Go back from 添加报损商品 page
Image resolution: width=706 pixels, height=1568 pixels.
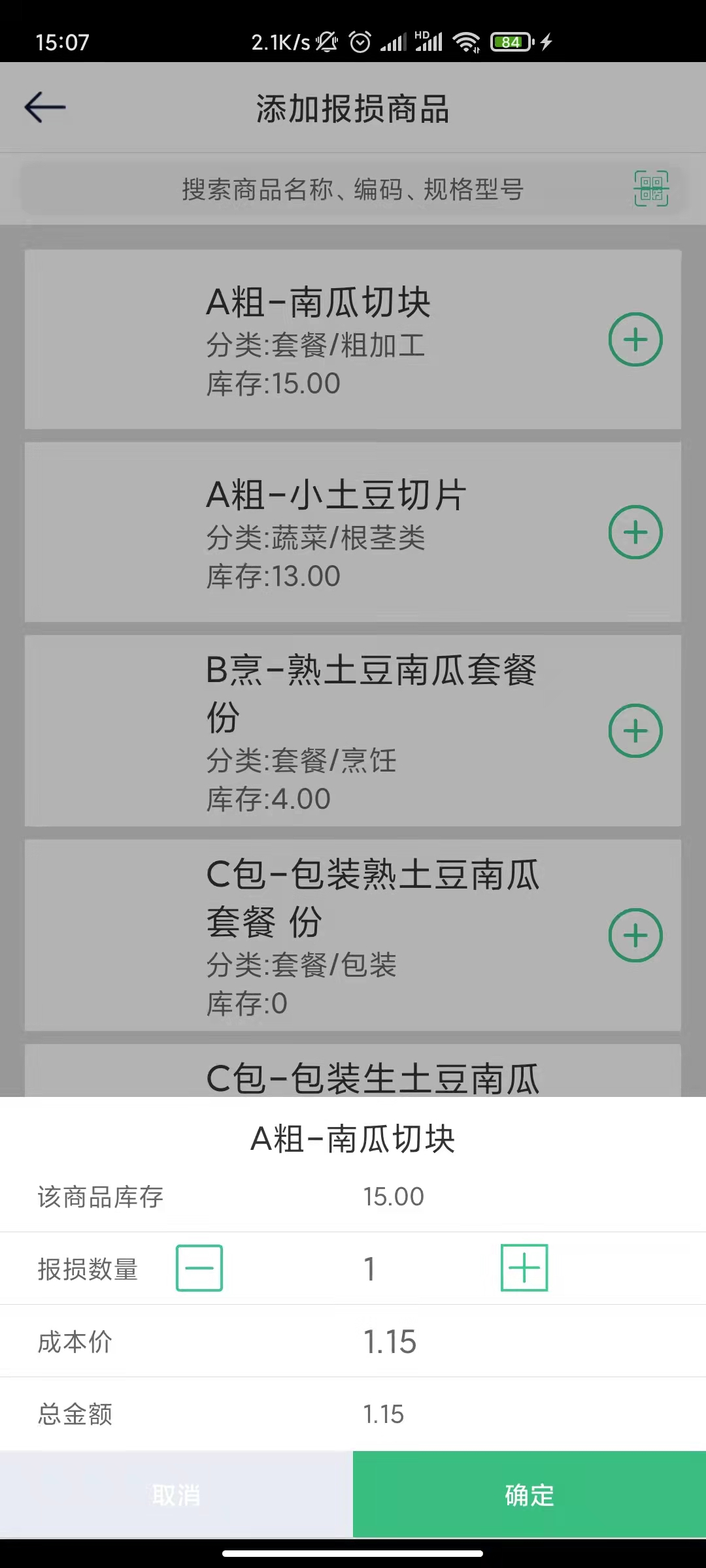coord(44,108)
